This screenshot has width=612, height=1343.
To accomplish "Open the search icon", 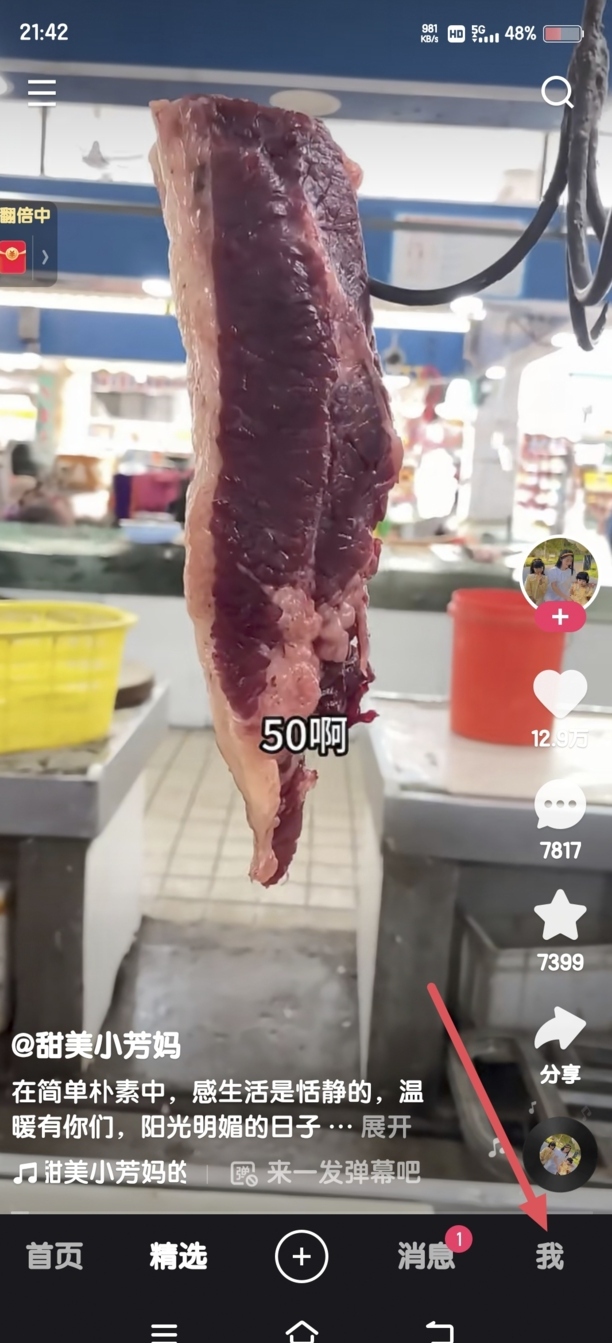I will pyautogui.click(x=557, y=92).
